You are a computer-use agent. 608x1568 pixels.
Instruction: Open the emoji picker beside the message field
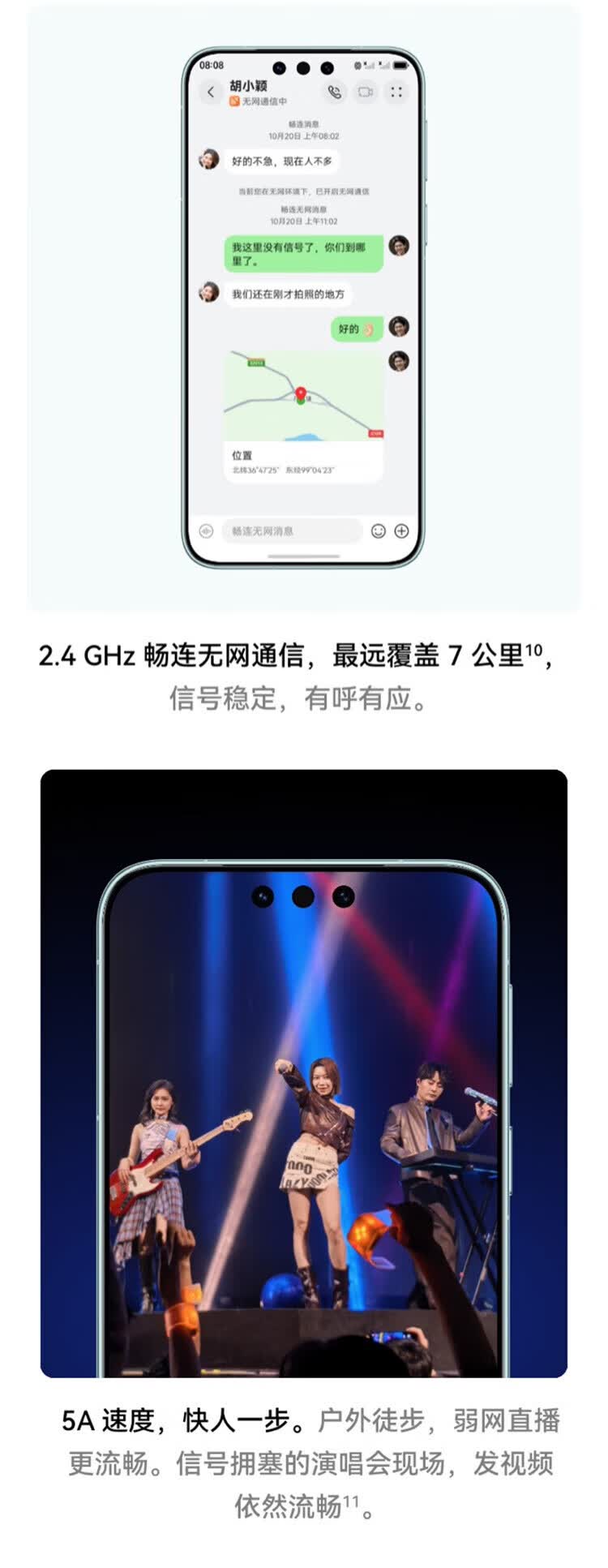point(378,531)
